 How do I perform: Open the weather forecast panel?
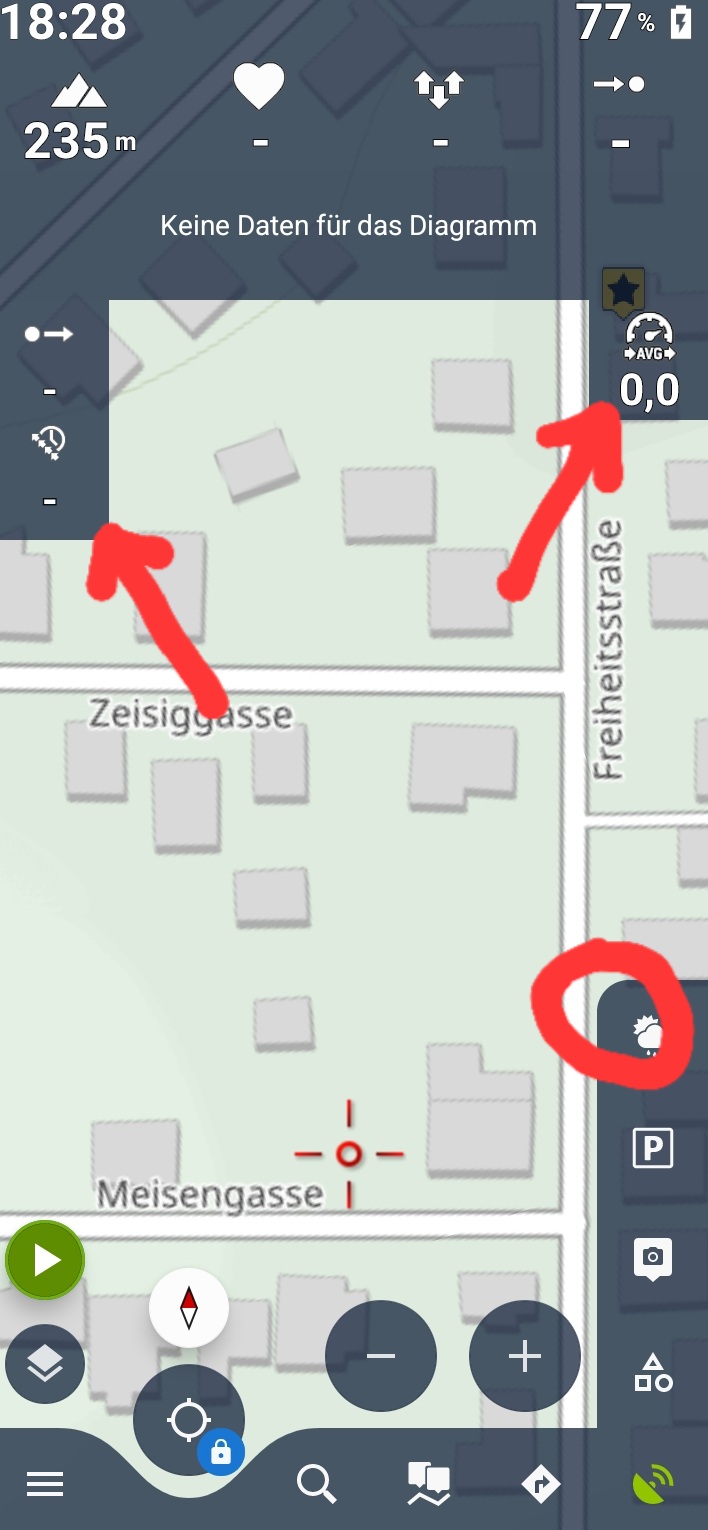coord(652,1036)
